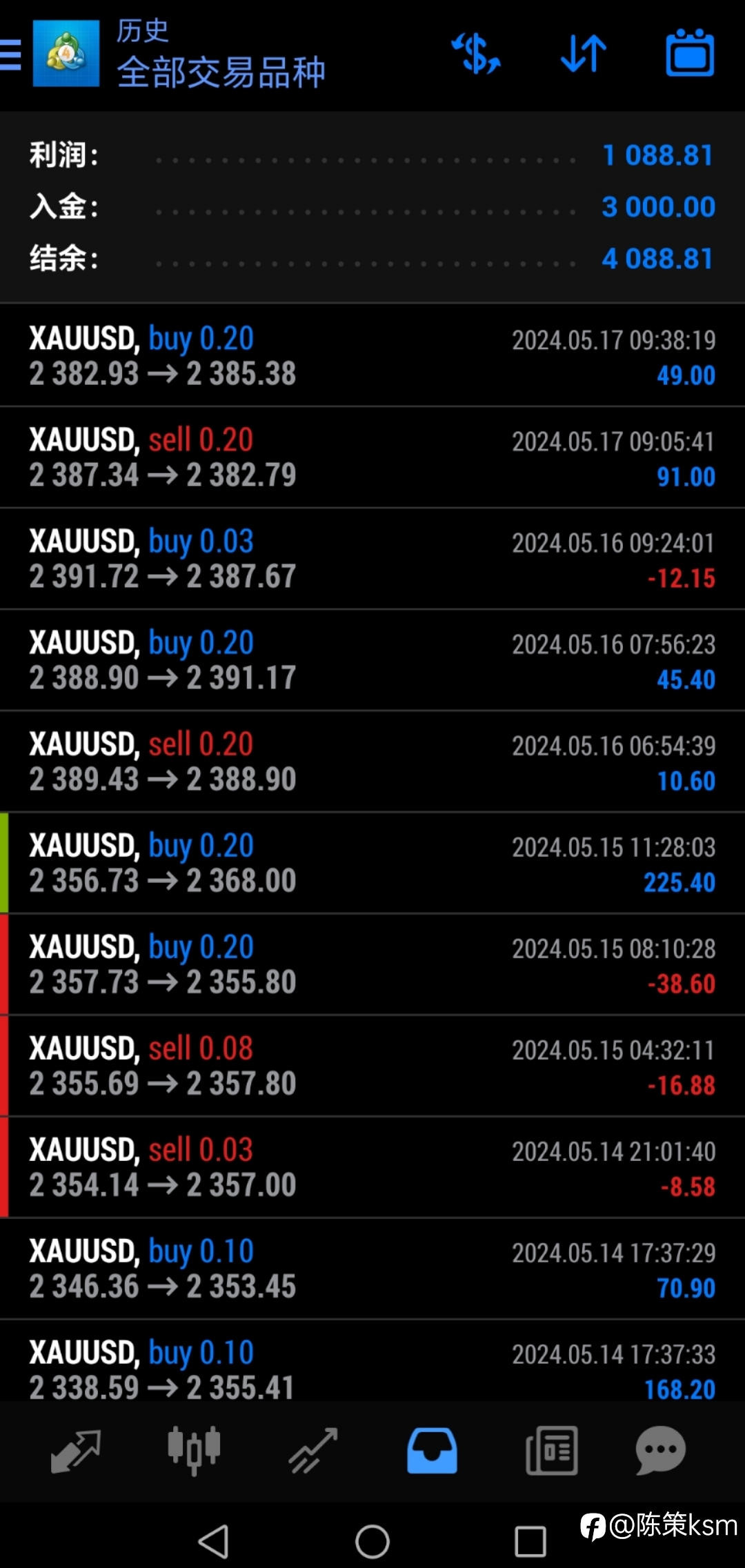745x1568 pixels.
Task: Open the chat messages tab
Action: [x=660, y=1451]
